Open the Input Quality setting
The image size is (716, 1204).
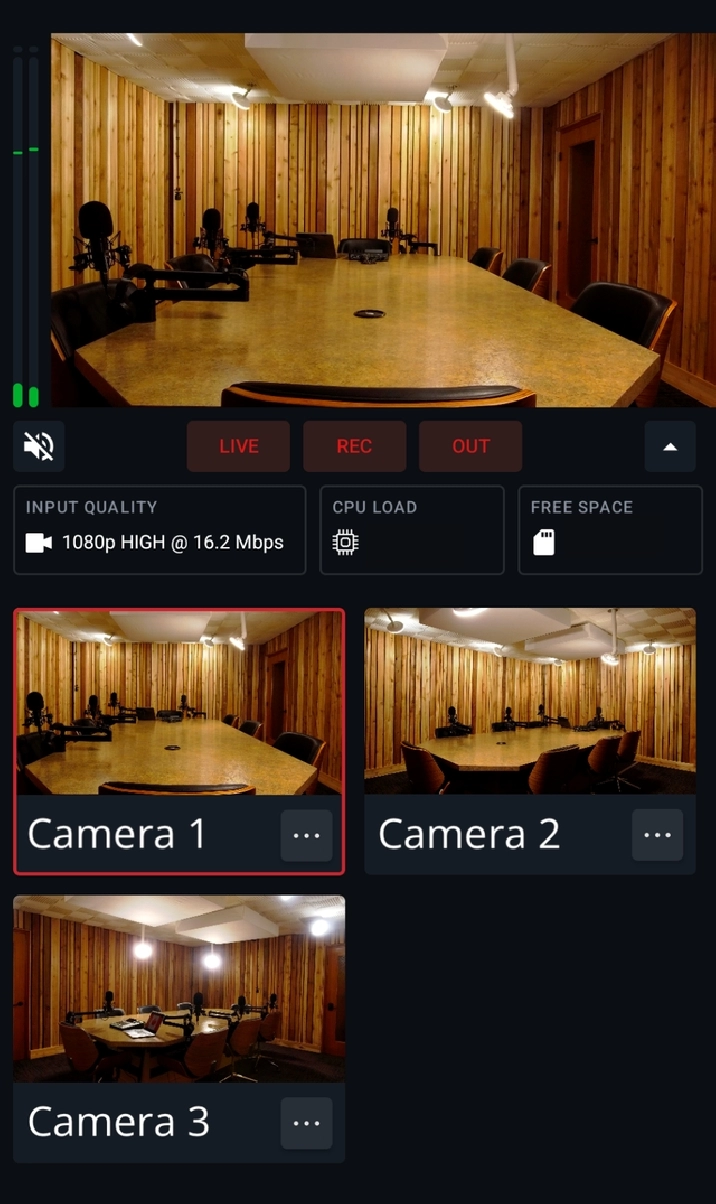click(x=160, y=530)
